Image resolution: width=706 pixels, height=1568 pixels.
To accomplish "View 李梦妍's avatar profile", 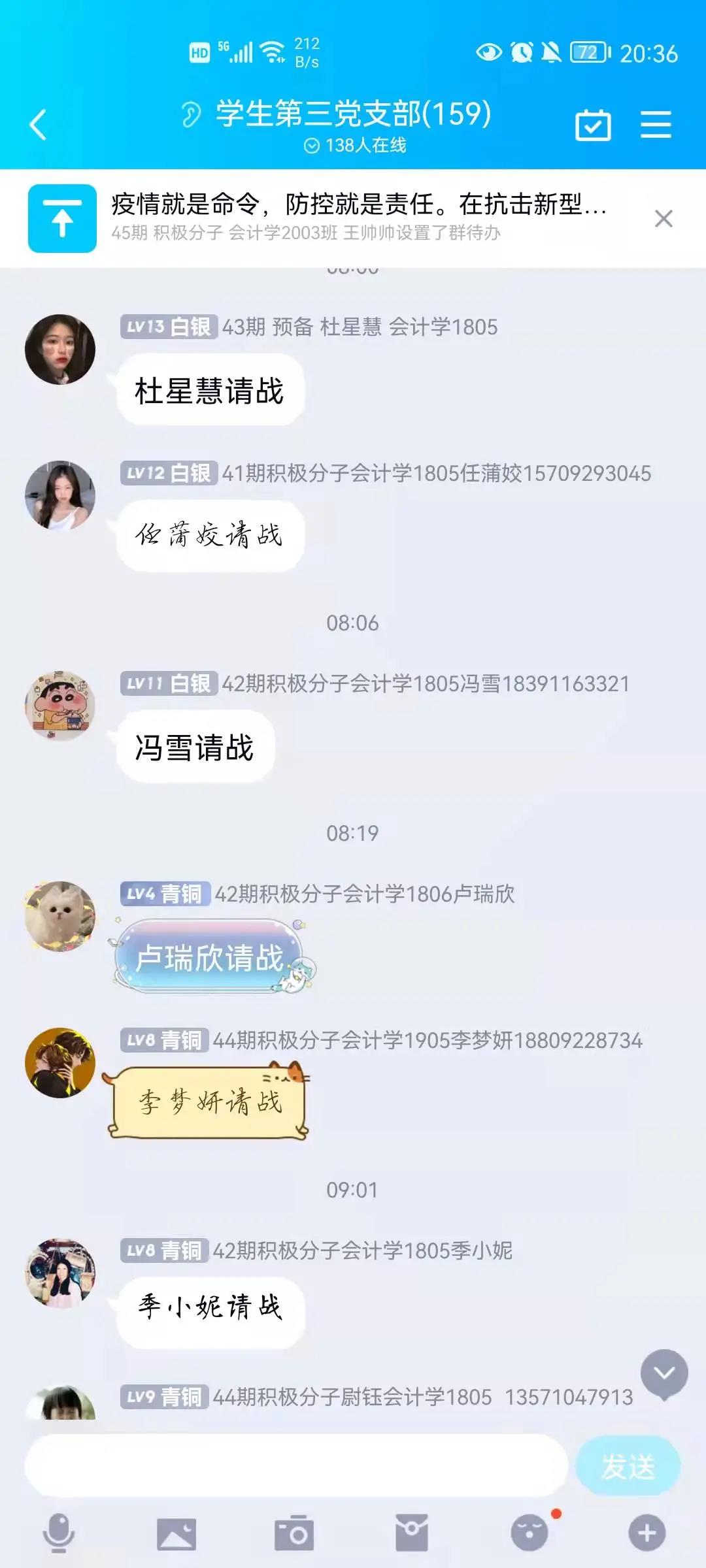I will [x=60, y=1062].
